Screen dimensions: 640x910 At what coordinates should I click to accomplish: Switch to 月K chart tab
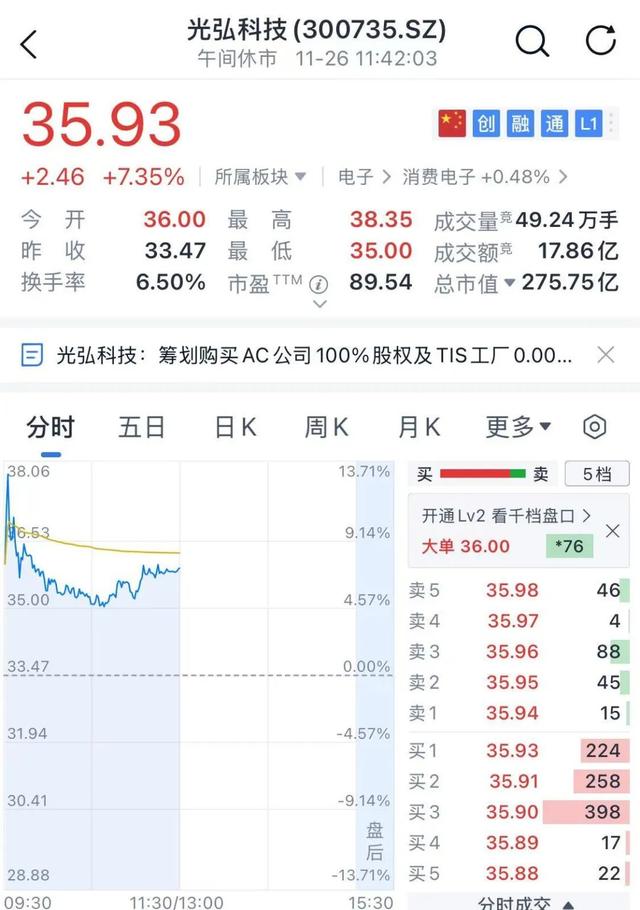pyautogui.click(x=419, y=428)
